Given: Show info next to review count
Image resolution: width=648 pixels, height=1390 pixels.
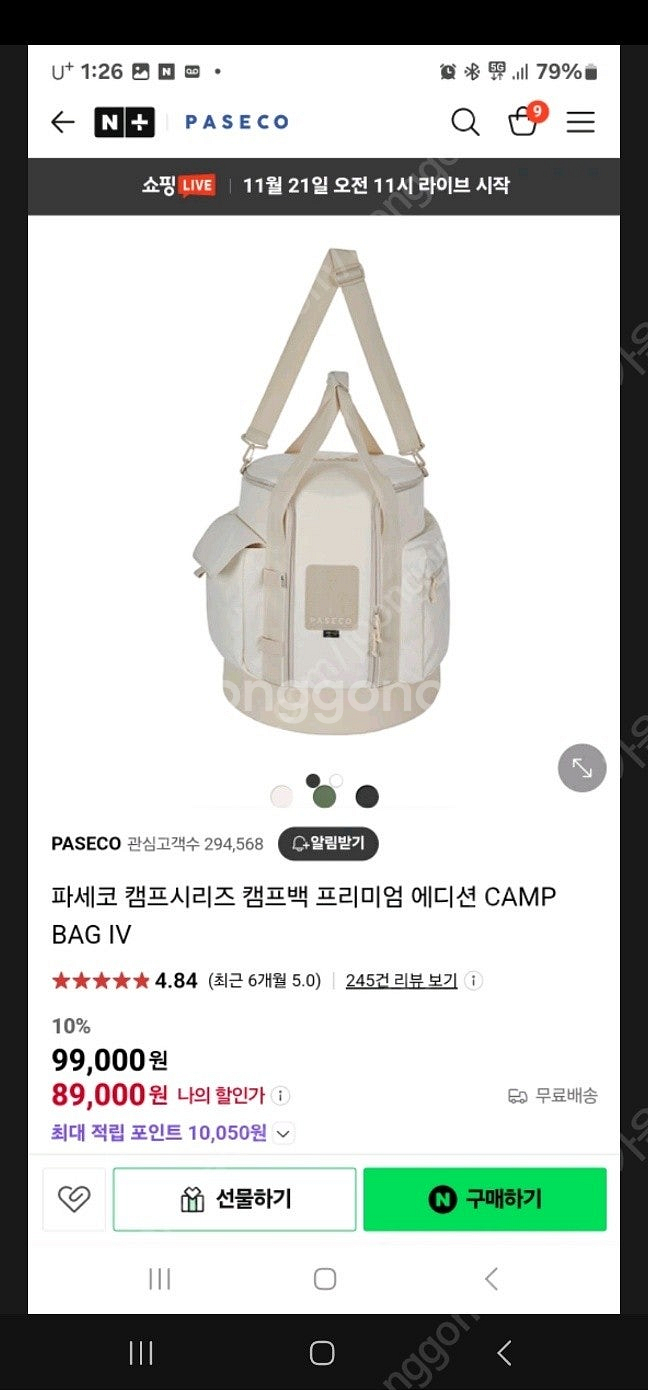Looking at the screenshot, I should tap(474, 980).
